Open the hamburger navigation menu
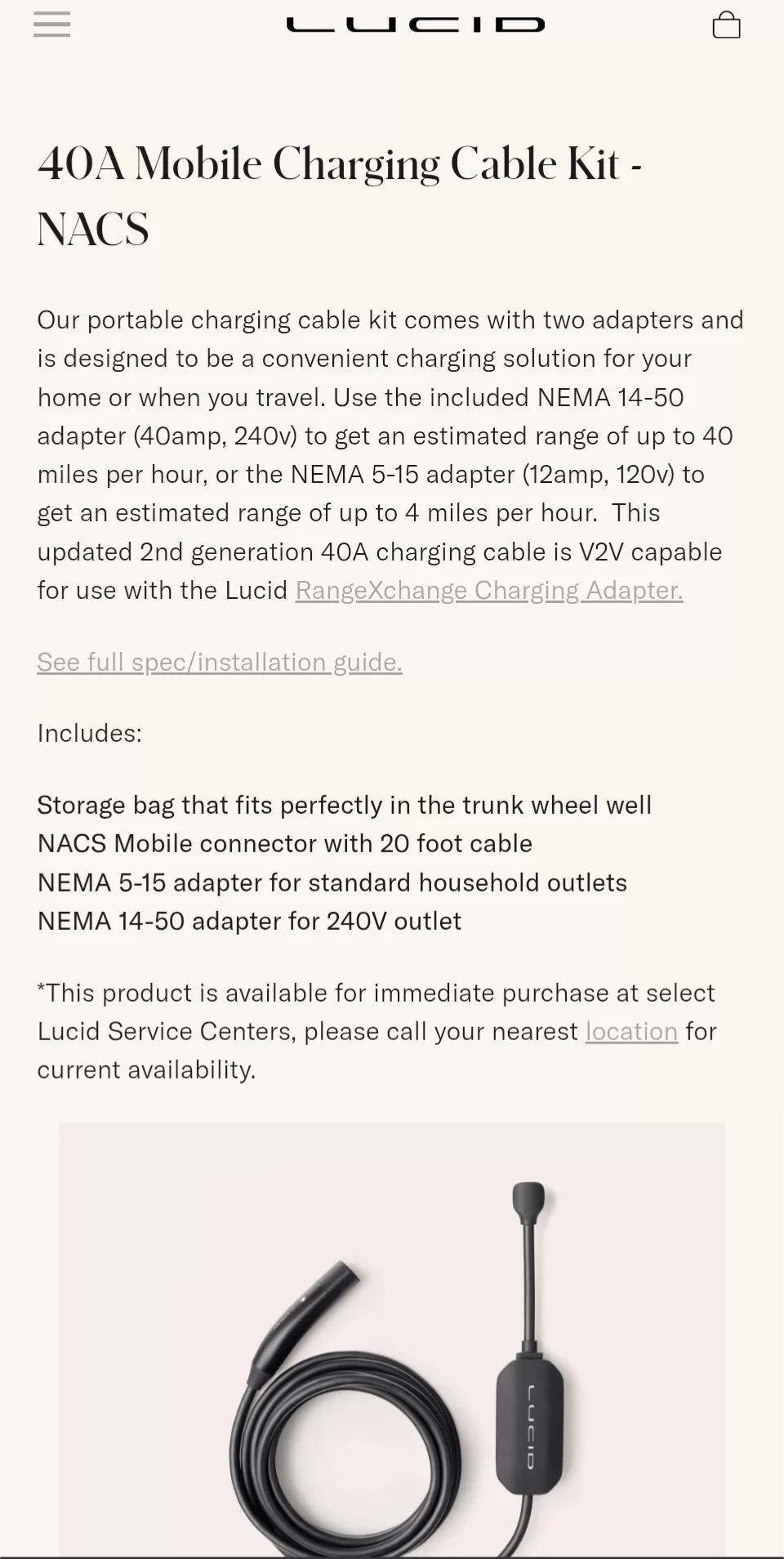784x1559 pixels. click(51, 25)
